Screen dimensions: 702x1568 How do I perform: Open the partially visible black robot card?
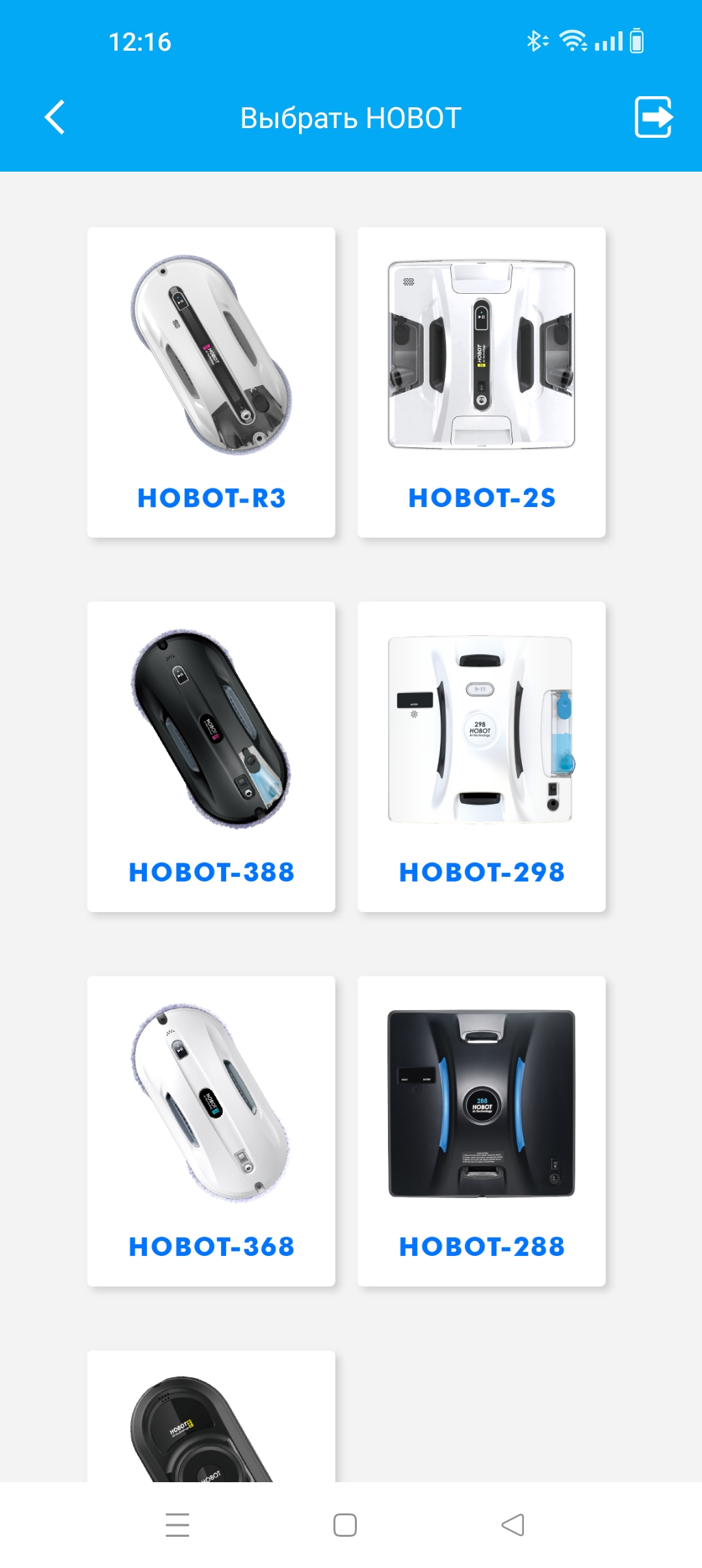tap(211, 1417)
